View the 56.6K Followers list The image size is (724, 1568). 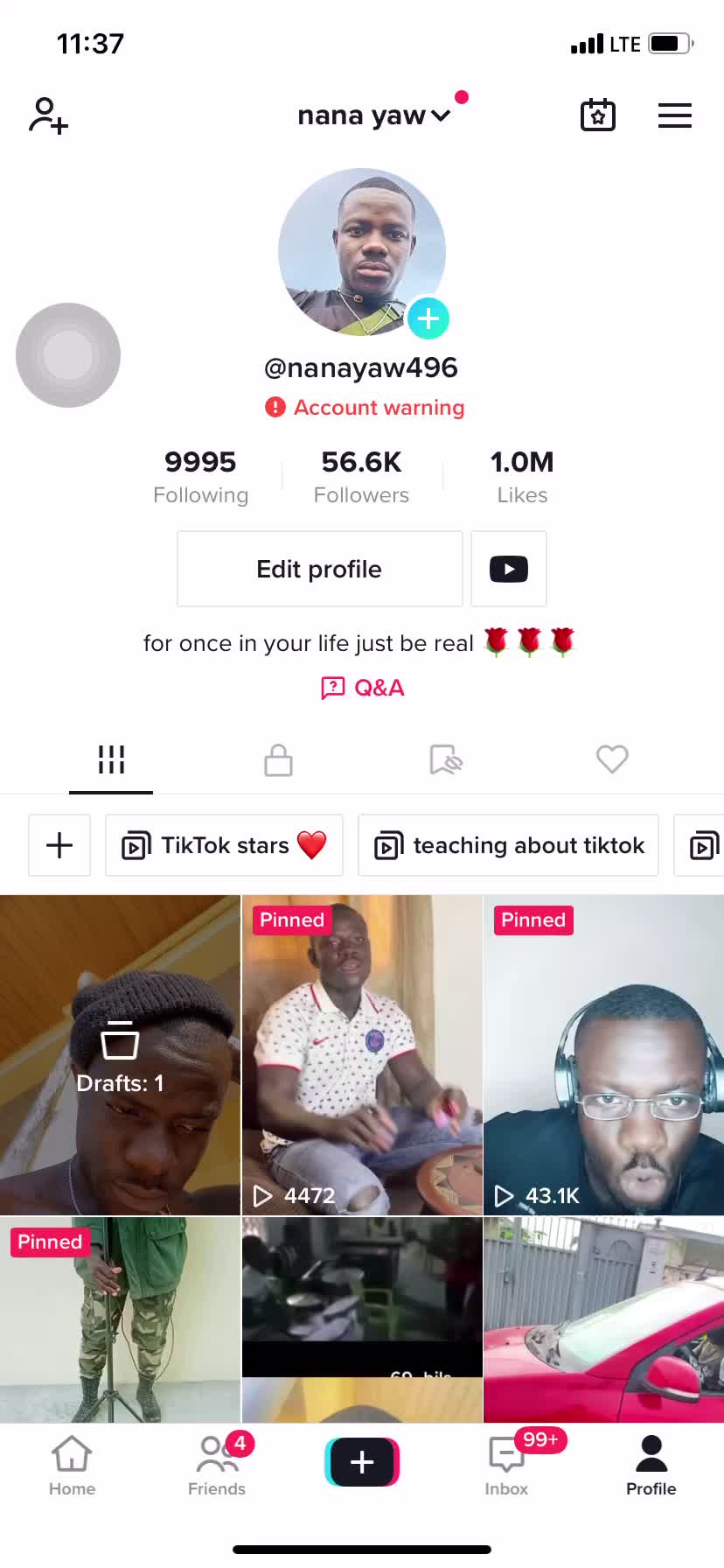tap(361, 477)
